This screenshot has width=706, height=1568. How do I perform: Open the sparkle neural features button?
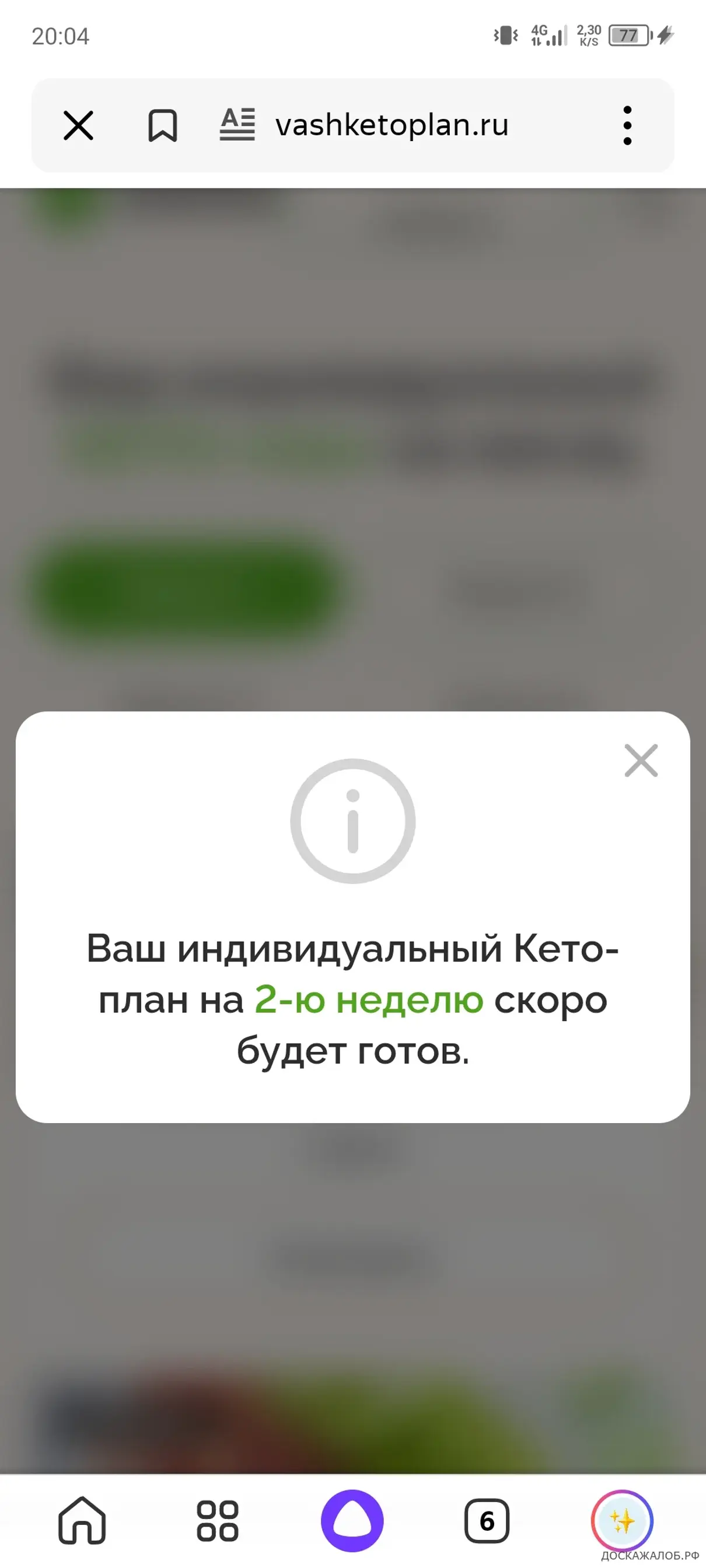622,1520
